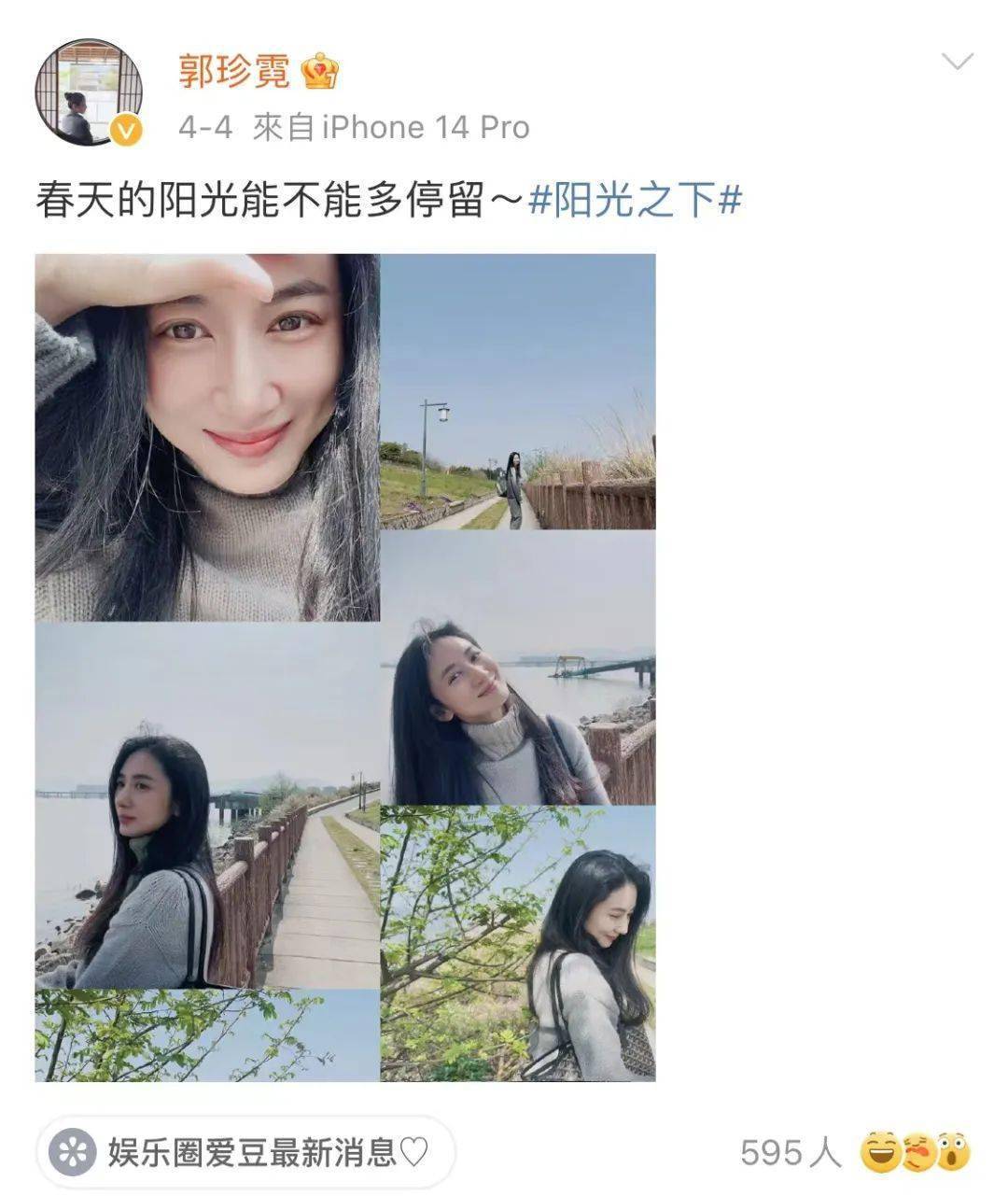Expand the post options chevron
This screenshot has height=1196, width=1008.
pos(958,63)
